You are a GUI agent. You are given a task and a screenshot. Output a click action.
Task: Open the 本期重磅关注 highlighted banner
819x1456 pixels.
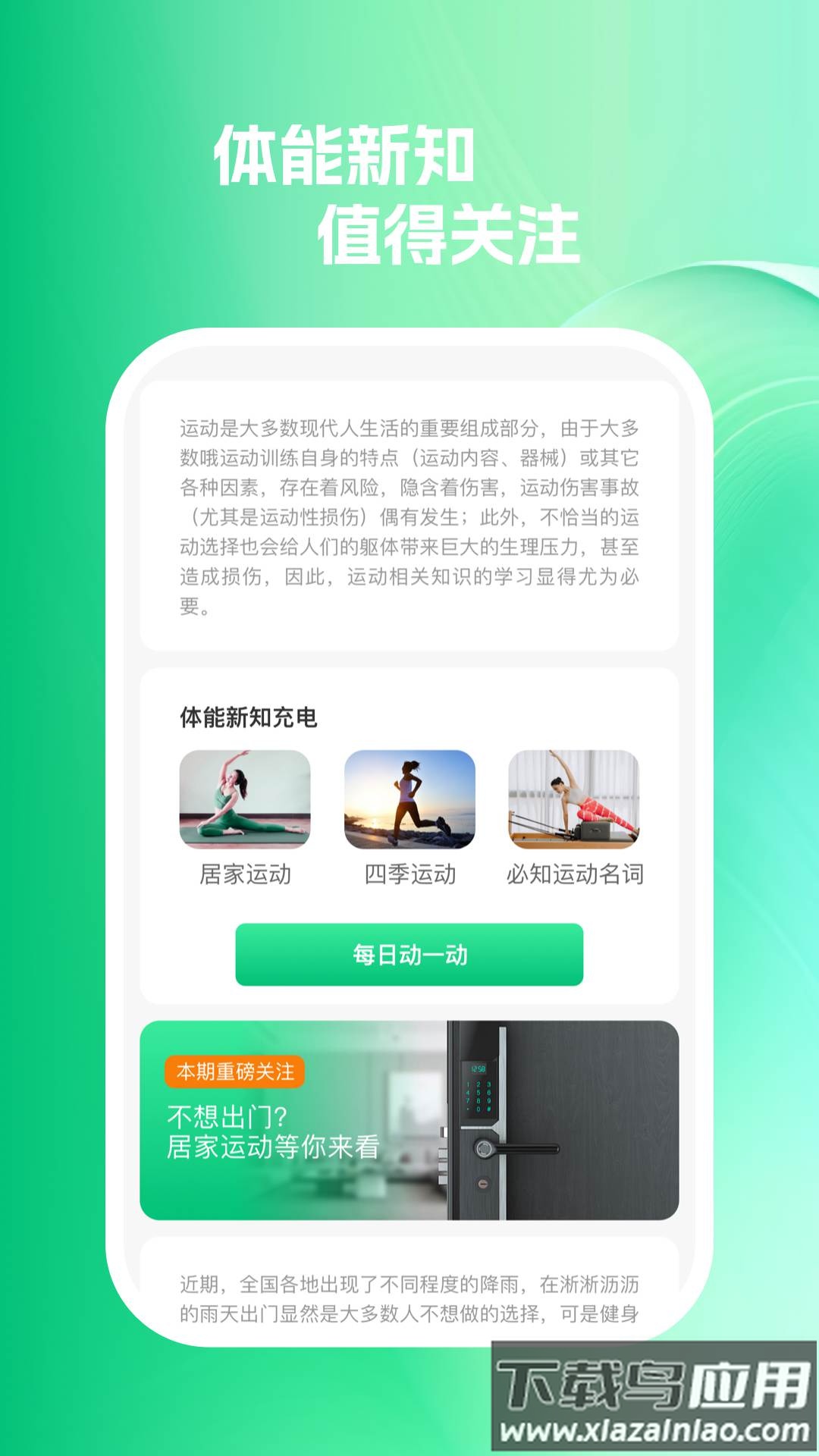409,1122
